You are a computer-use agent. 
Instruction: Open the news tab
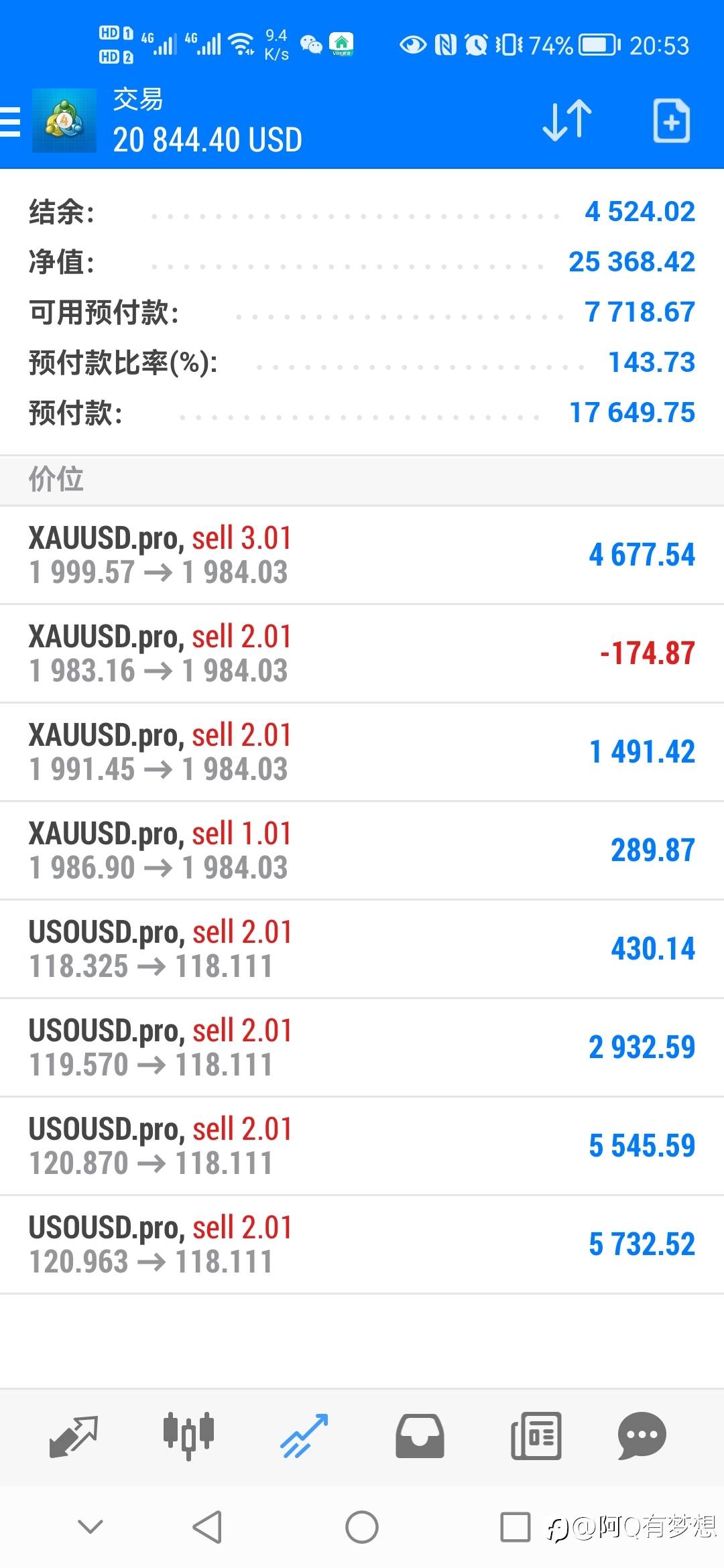(x=536, y=1436)
